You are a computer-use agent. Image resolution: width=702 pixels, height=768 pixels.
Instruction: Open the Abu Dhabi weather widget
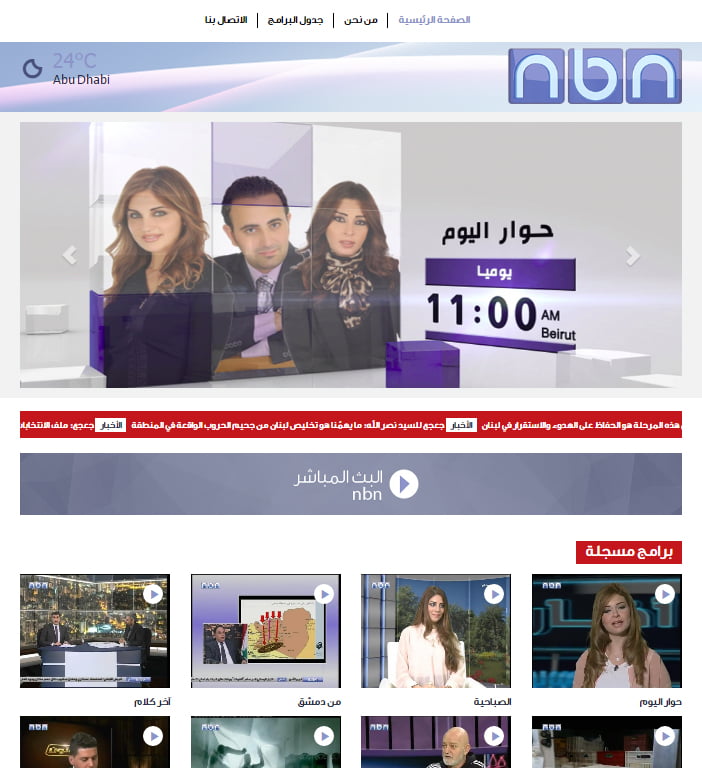coord(66,68)
